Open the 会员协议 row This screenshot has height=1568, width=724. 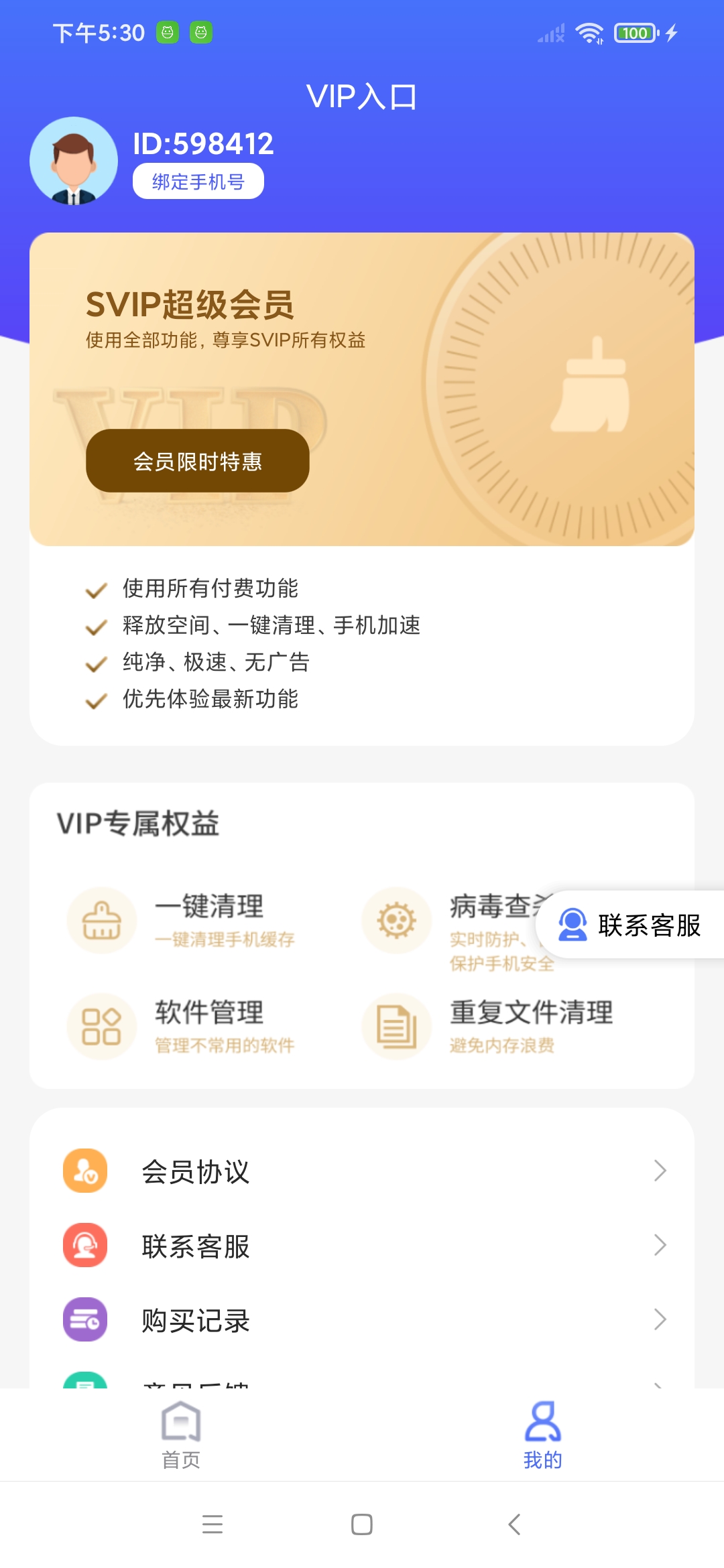click(x=362, y=1171)
